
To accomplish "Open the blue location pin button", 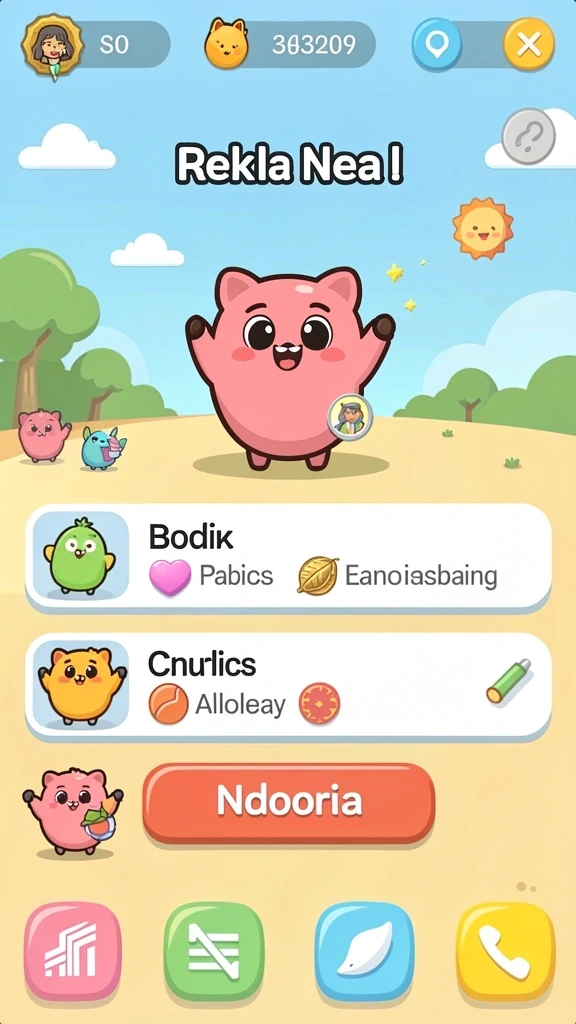I will 436,44.
